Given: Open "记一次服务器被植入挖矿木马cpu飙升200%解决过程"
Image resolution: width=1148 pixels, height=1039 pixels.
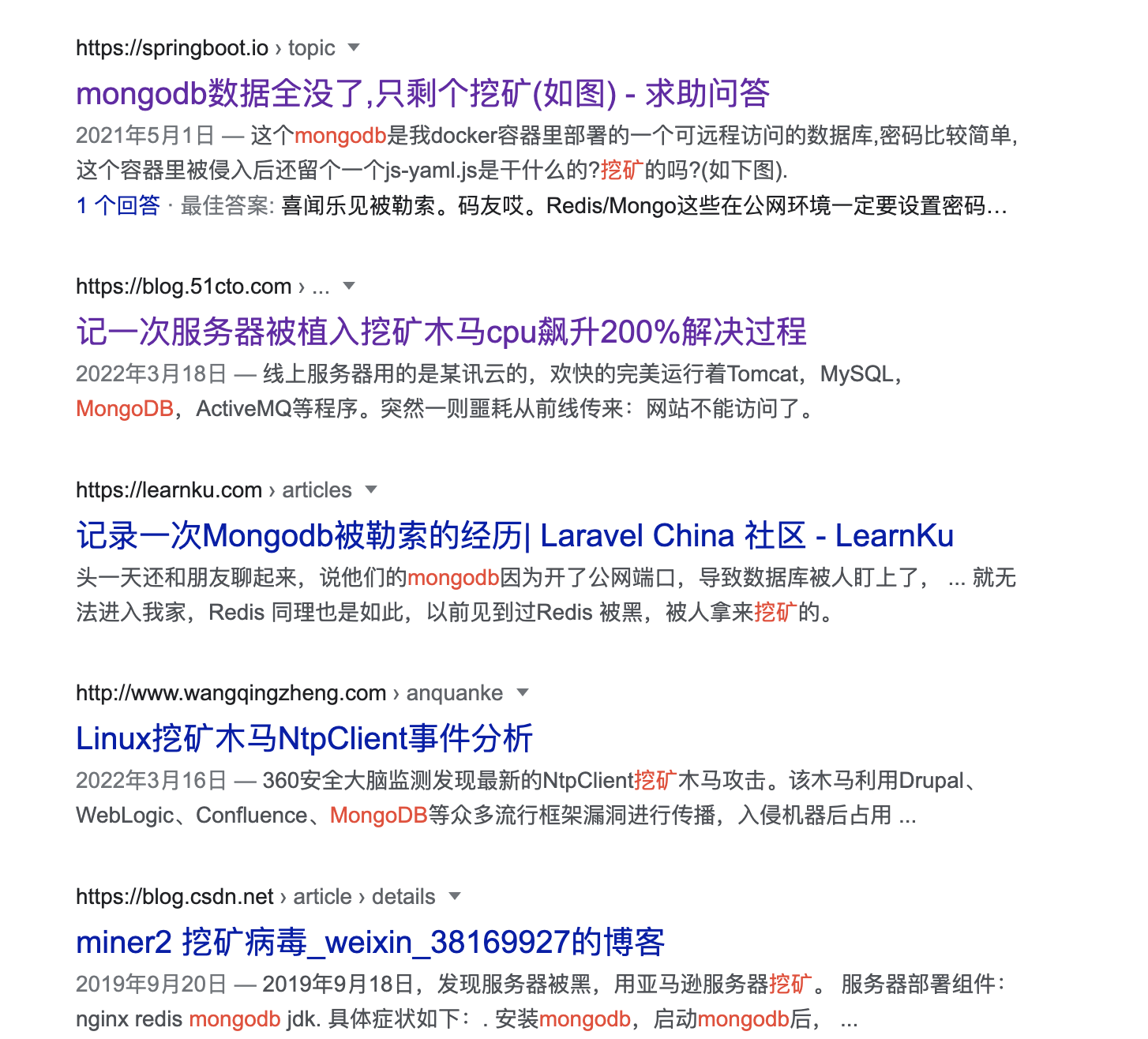Looking at the screenshot, I should (x=441, y=332).
